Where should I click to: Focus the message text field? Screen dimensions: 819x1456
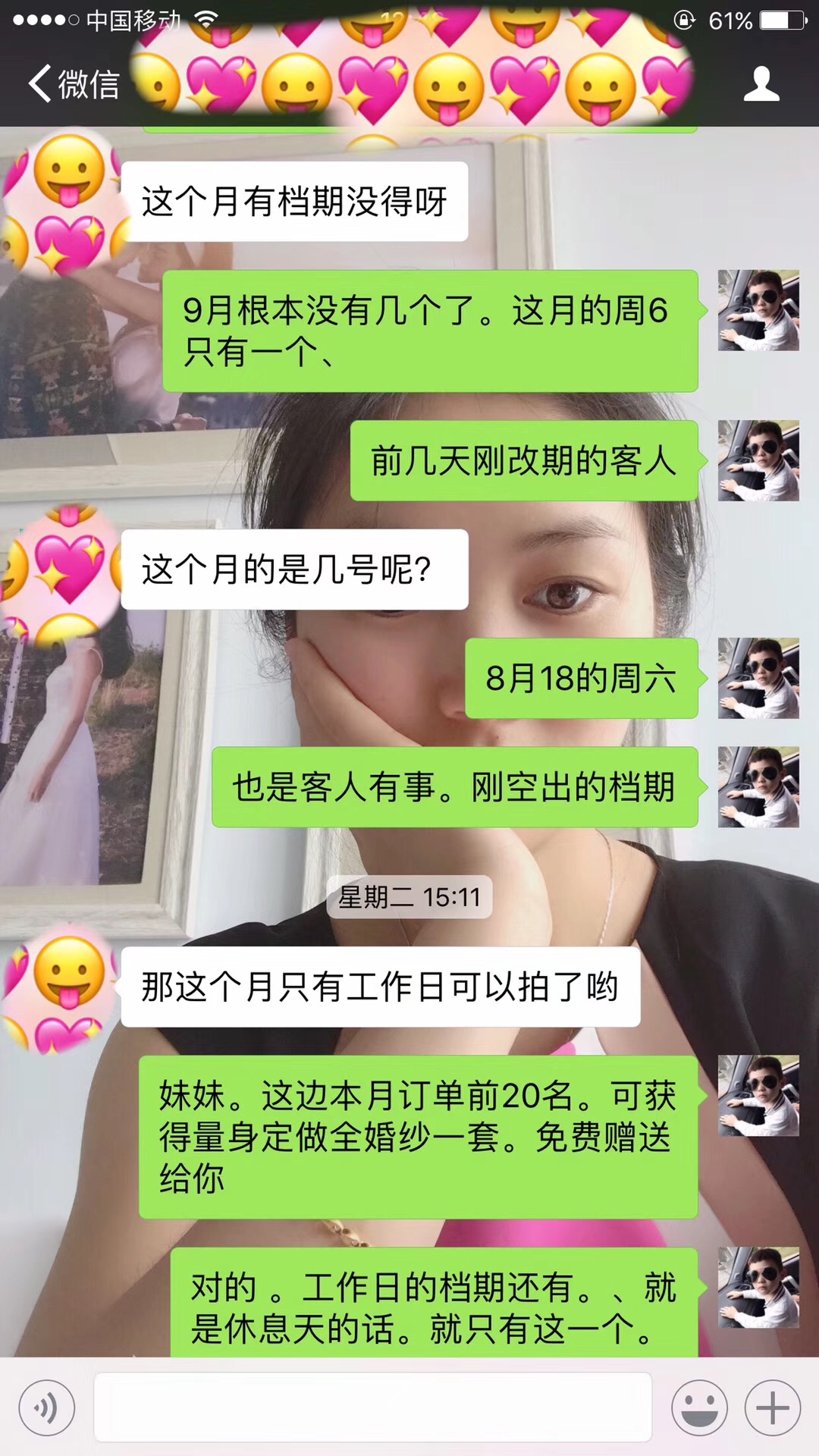tap(372, 1407)
